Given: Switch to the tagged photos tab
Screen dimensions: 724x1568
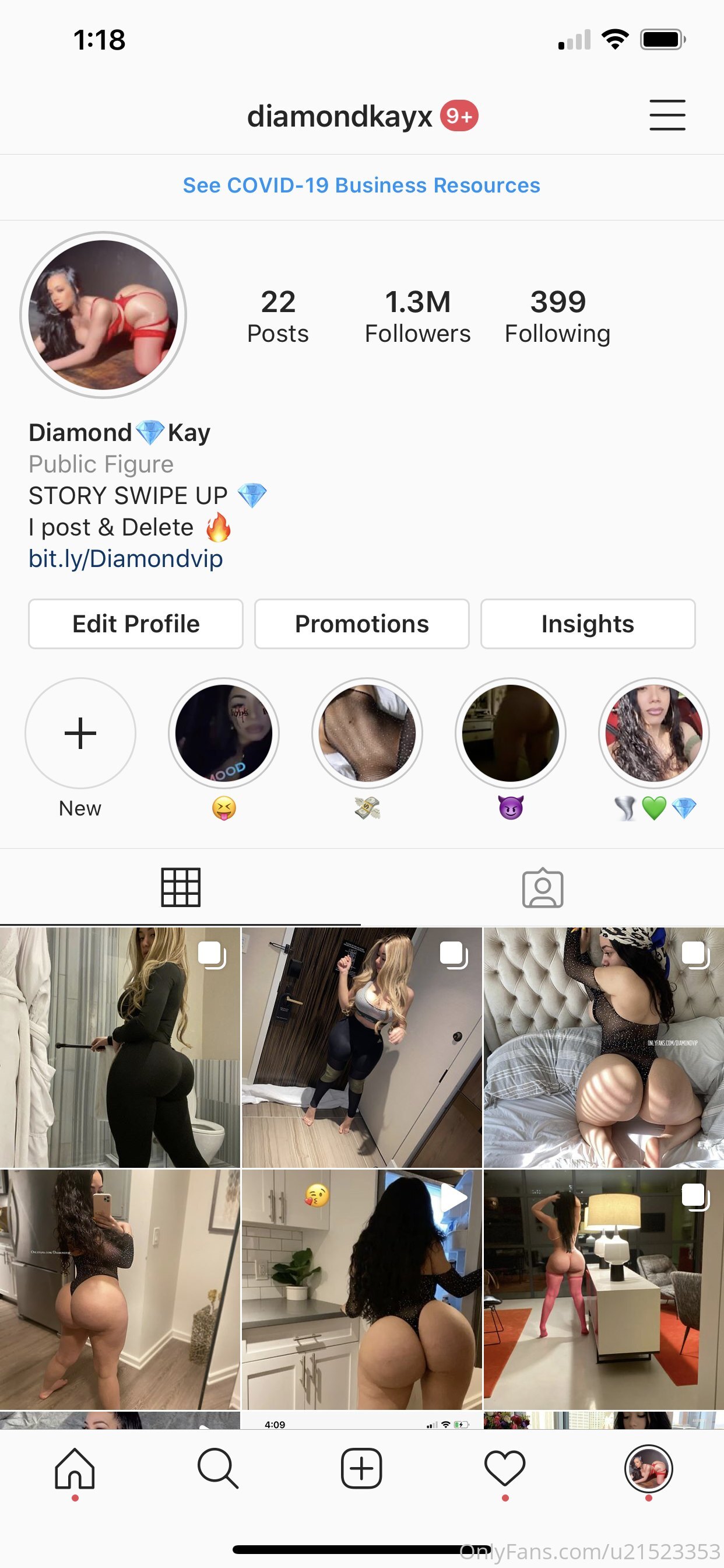Looking at the screenshot, I should [x=543, y=887].
